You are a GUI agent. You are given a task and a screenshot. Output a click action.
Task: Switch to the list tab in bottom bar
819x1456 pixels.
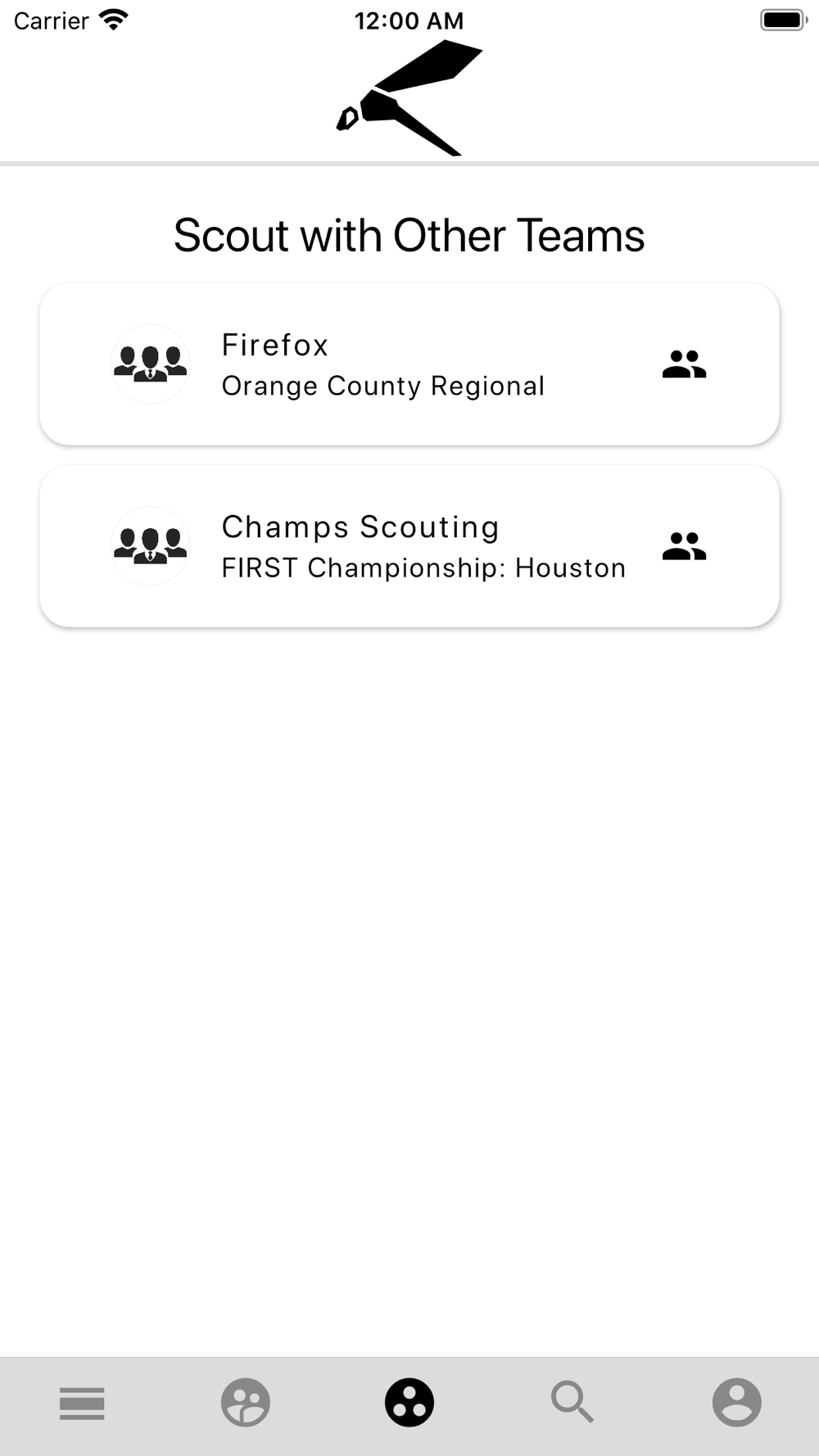tap(82, 1403)
